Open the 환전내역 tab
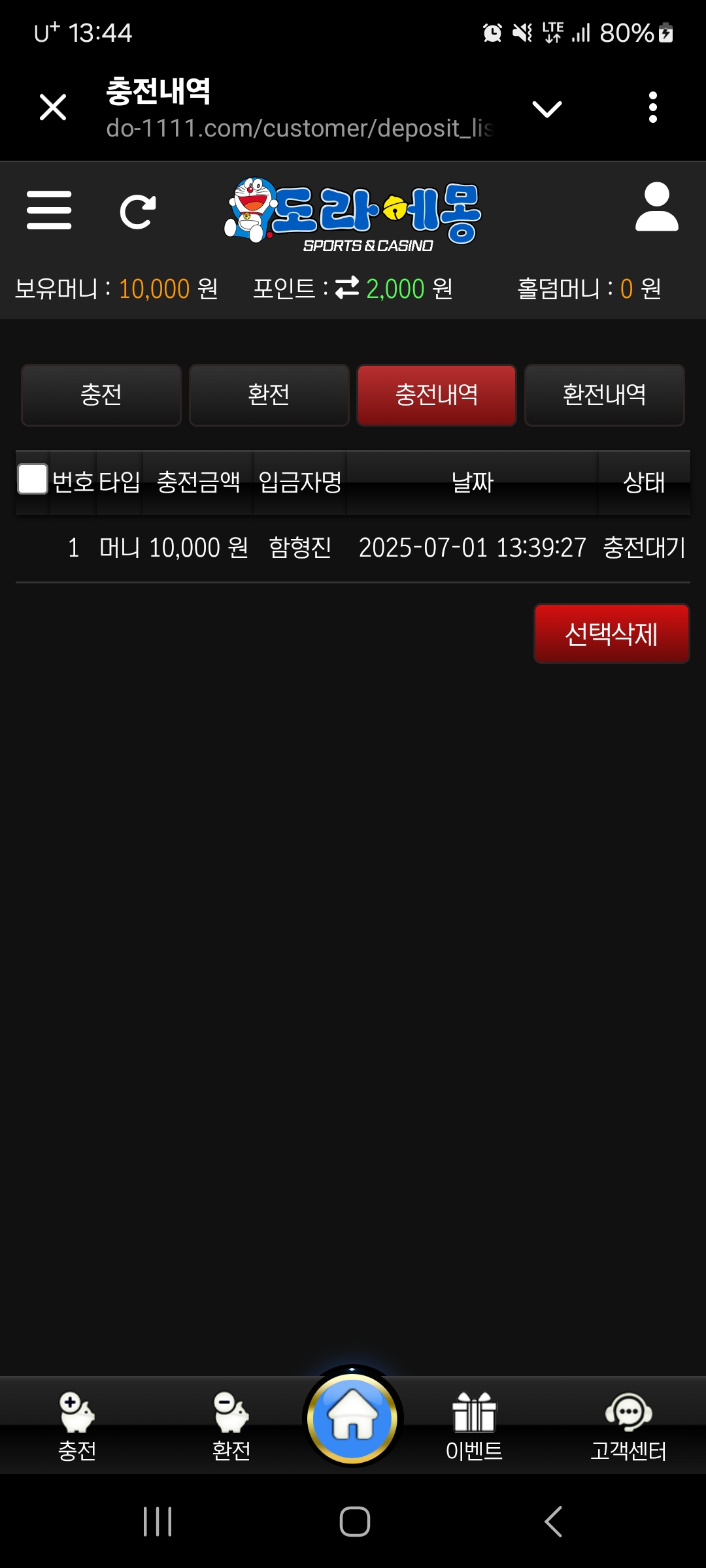This screenshot has width=706, height=1568. [x=604, y=395]
